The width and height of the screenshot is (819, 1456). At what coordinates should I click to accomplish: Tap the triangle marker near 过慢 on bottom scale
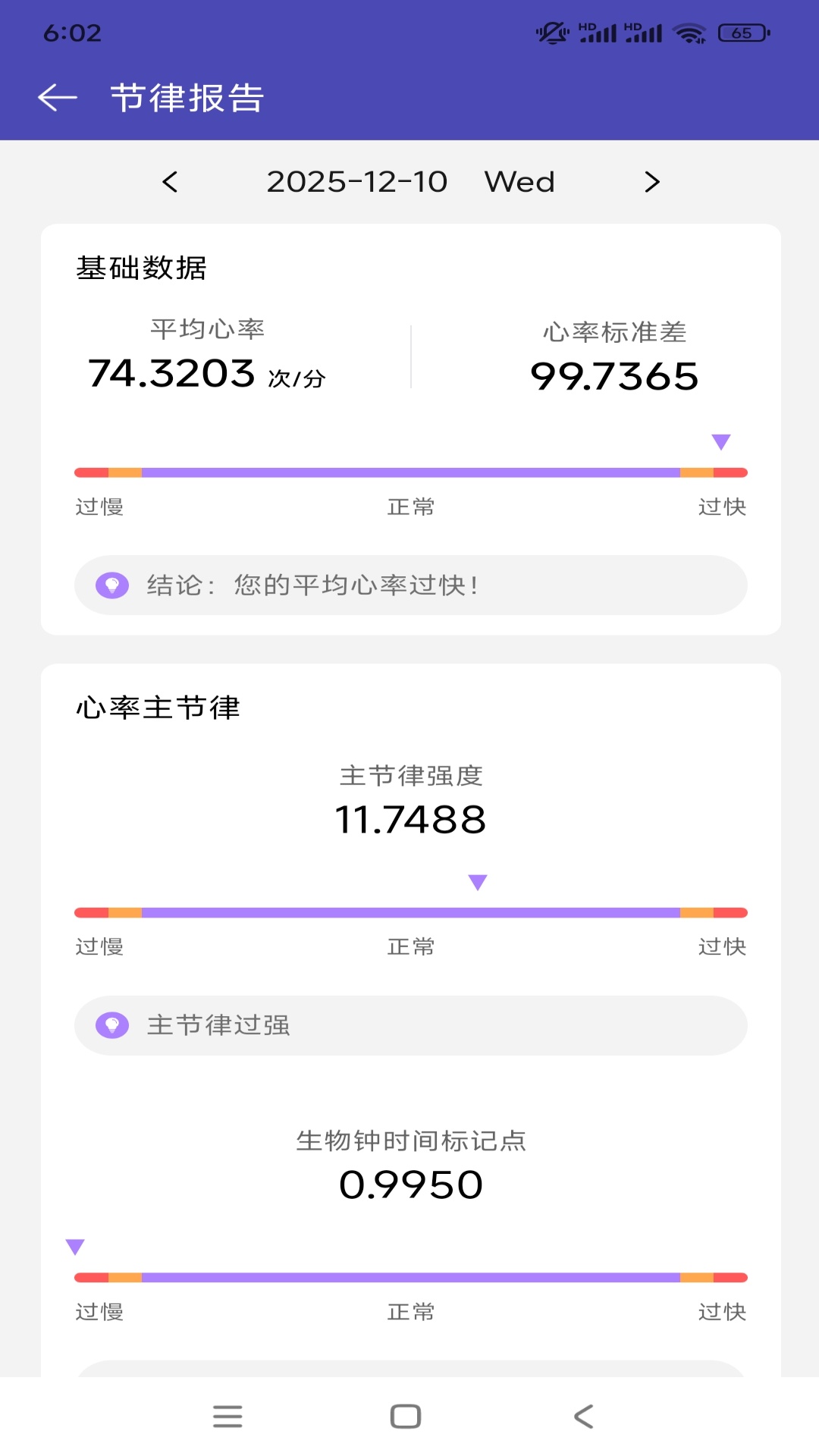(76, 1244)
